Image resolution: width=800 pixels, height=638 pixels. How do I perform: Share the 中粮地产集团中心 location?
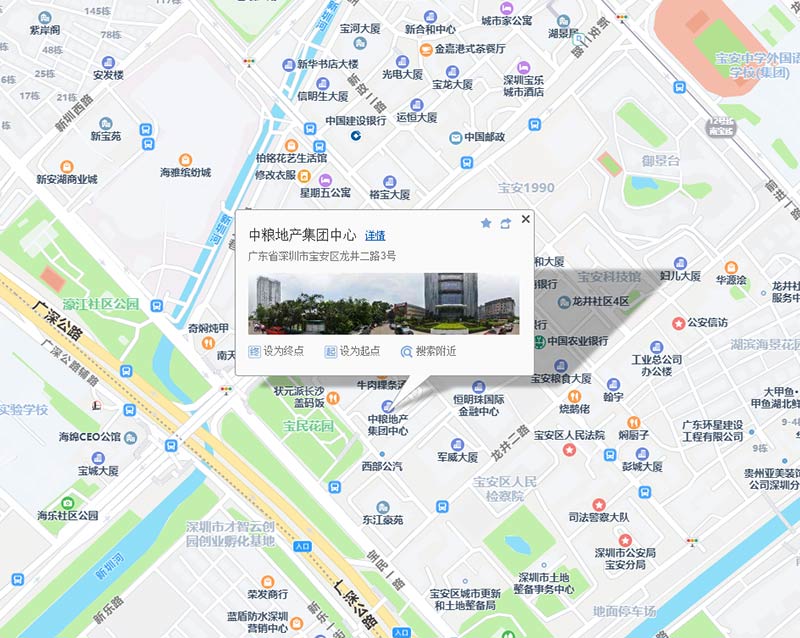(x=506, y=223)
